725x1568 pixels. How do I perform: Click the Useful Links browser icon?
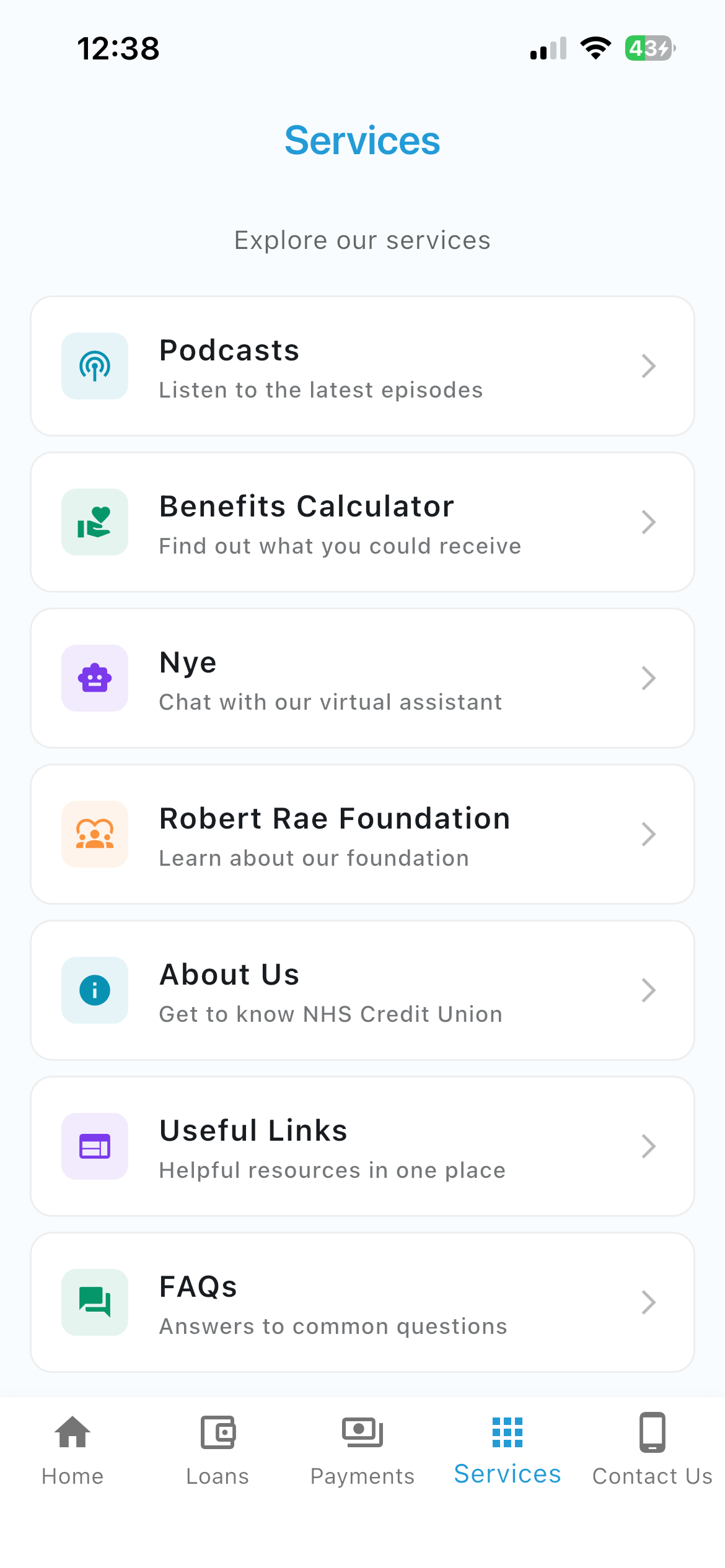click(94, 1146)
